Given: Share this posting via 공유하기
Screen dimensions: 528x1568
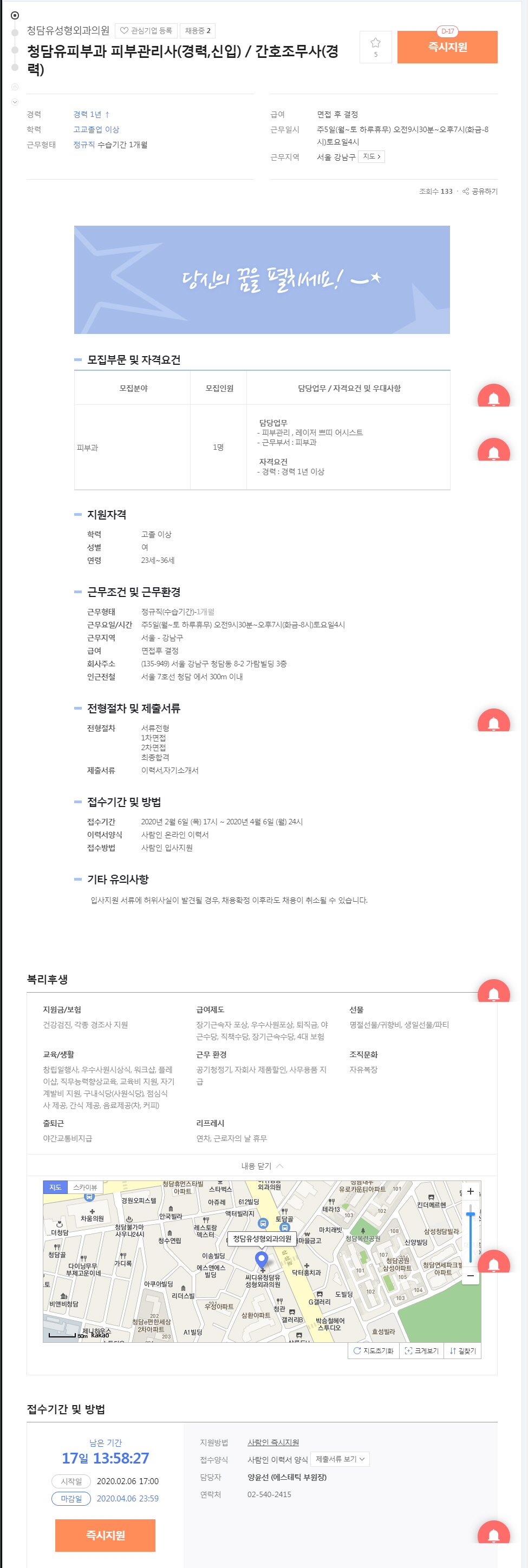Looking at the screenshot, I should point(480,191).
